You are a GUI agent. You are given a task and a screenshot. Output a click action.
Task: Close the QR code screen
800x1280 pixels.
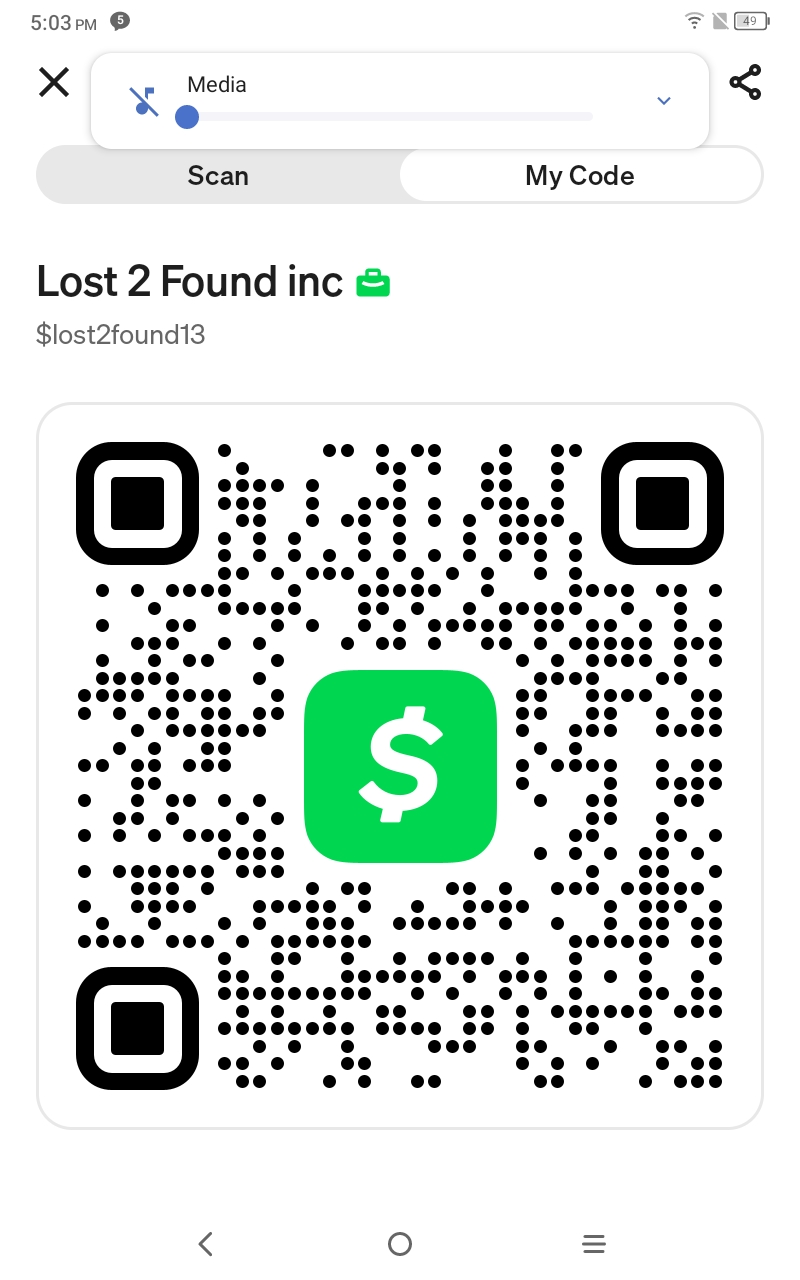(54, 82)
